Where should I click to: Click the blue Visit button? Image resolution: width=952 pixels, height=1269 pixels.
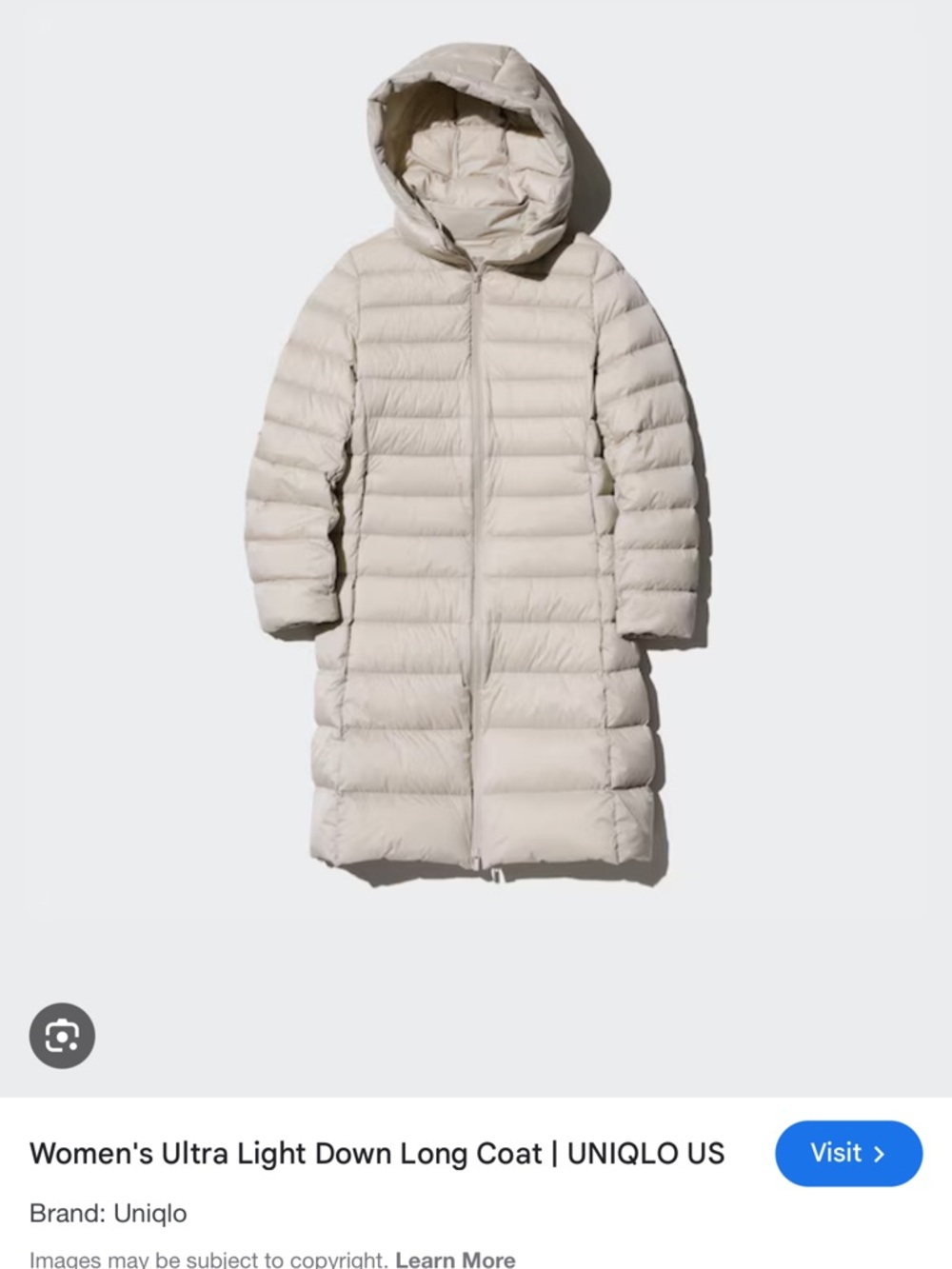846,1153
